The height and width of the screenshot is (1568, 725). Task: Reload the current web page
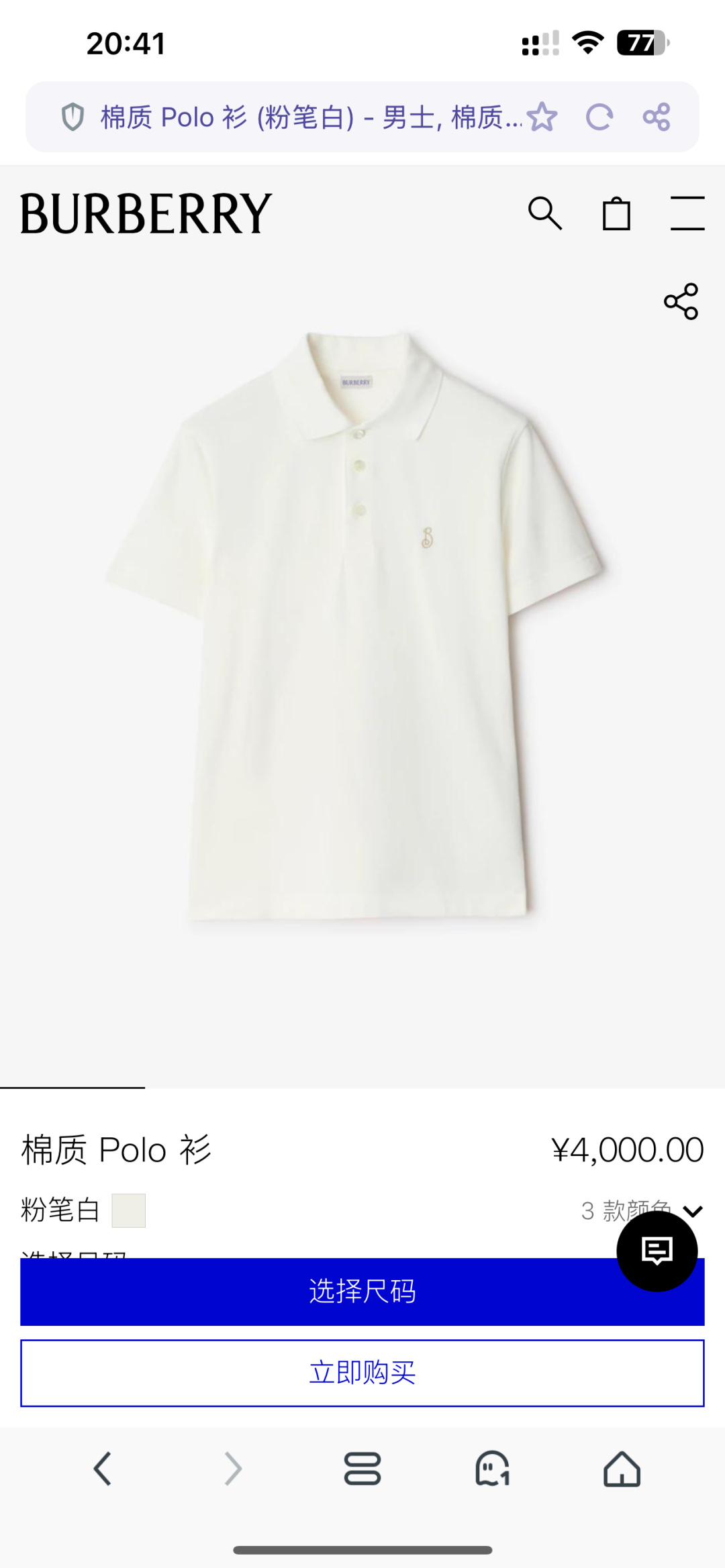coord(599,117)
